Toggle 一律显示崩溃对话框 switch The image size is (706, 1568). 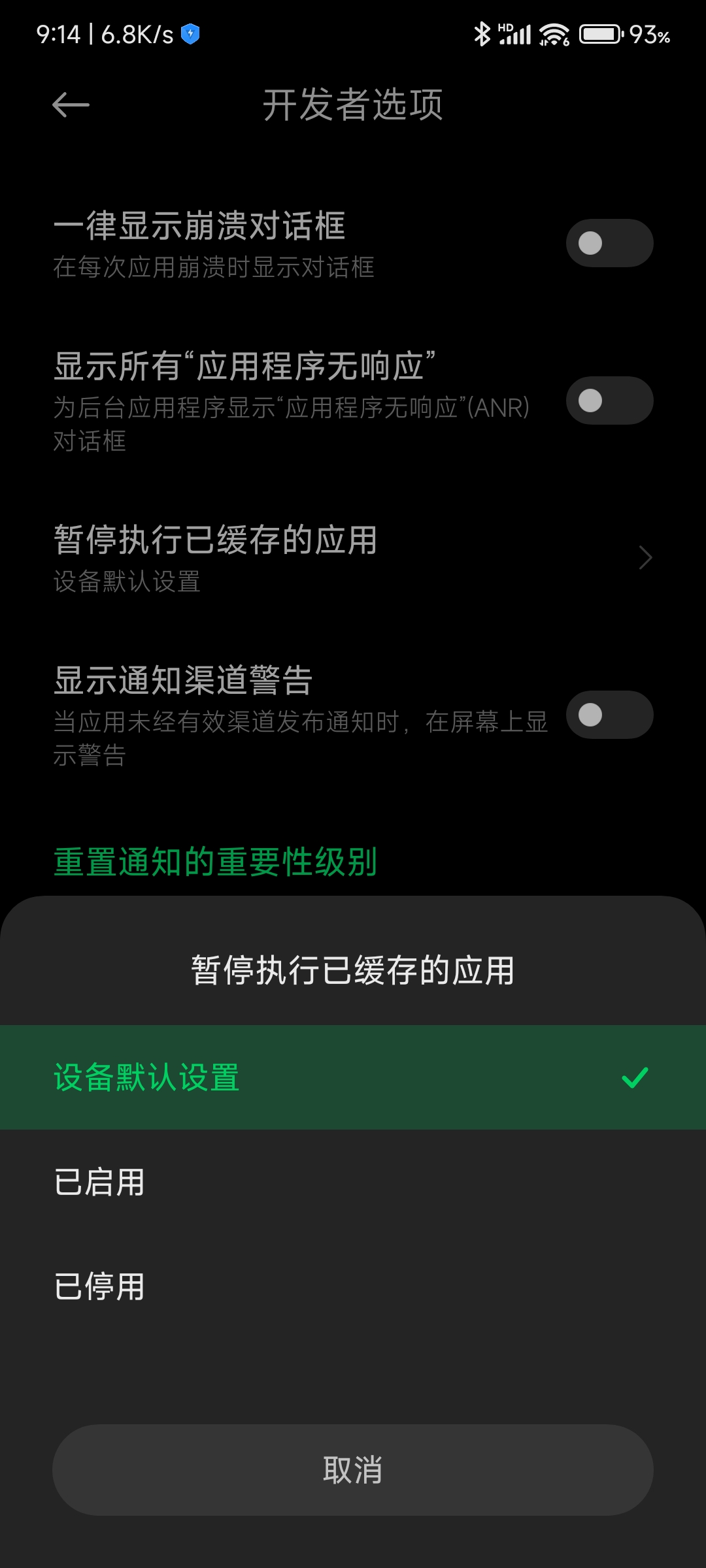(x=609, y=243)
